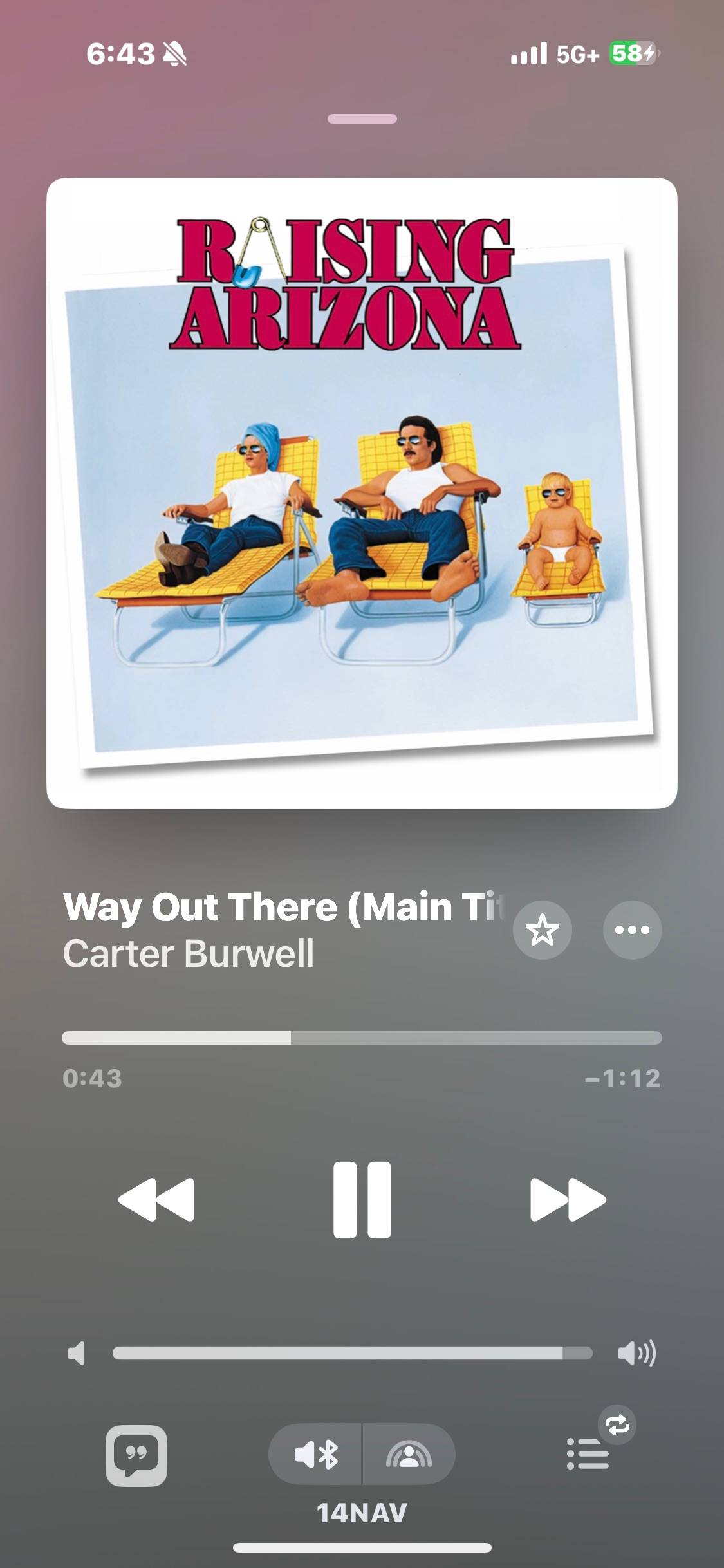Open the more options menu
Screen dimensions: 724x1568
tap(632, 930)
